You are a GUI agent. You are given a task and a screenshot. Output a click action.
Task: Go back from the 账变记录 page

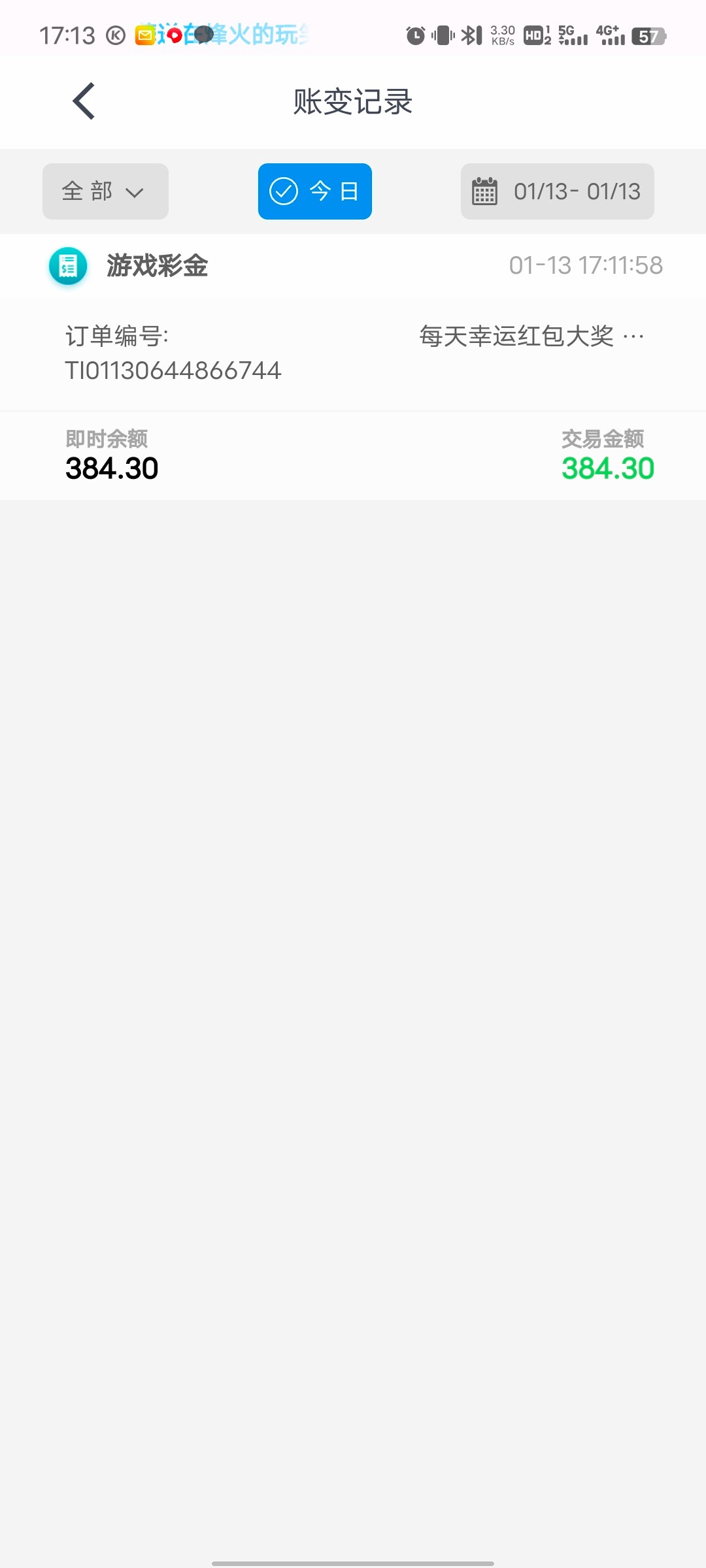click(x=84, y=101)
